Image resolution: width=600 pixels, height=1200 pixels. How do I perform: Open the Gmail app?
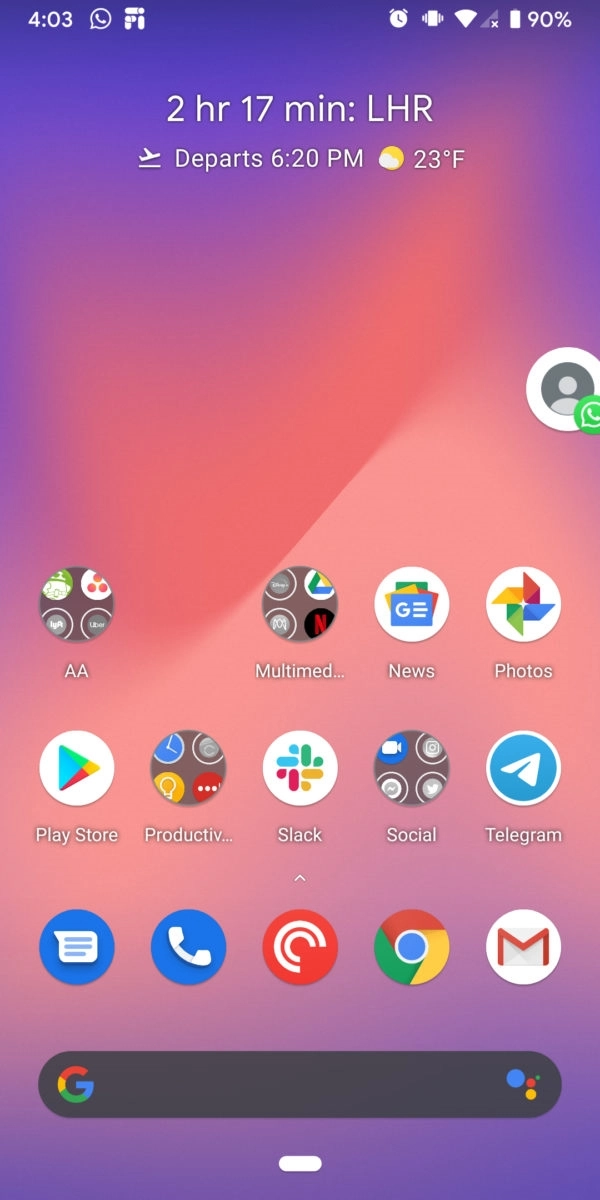click(x=523, y=946)
